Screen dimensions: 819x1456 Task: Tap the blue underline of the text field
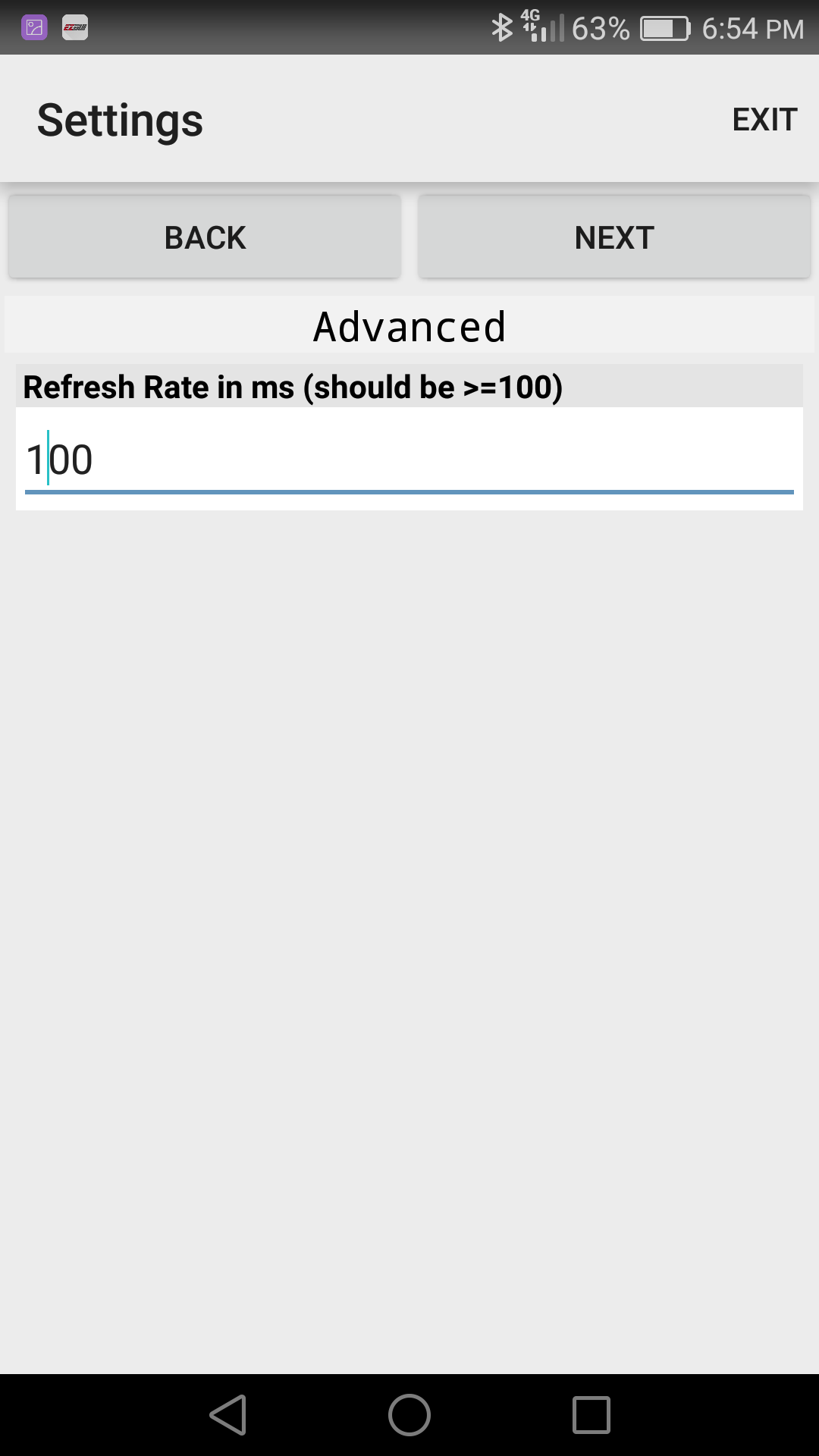[409, 491]
